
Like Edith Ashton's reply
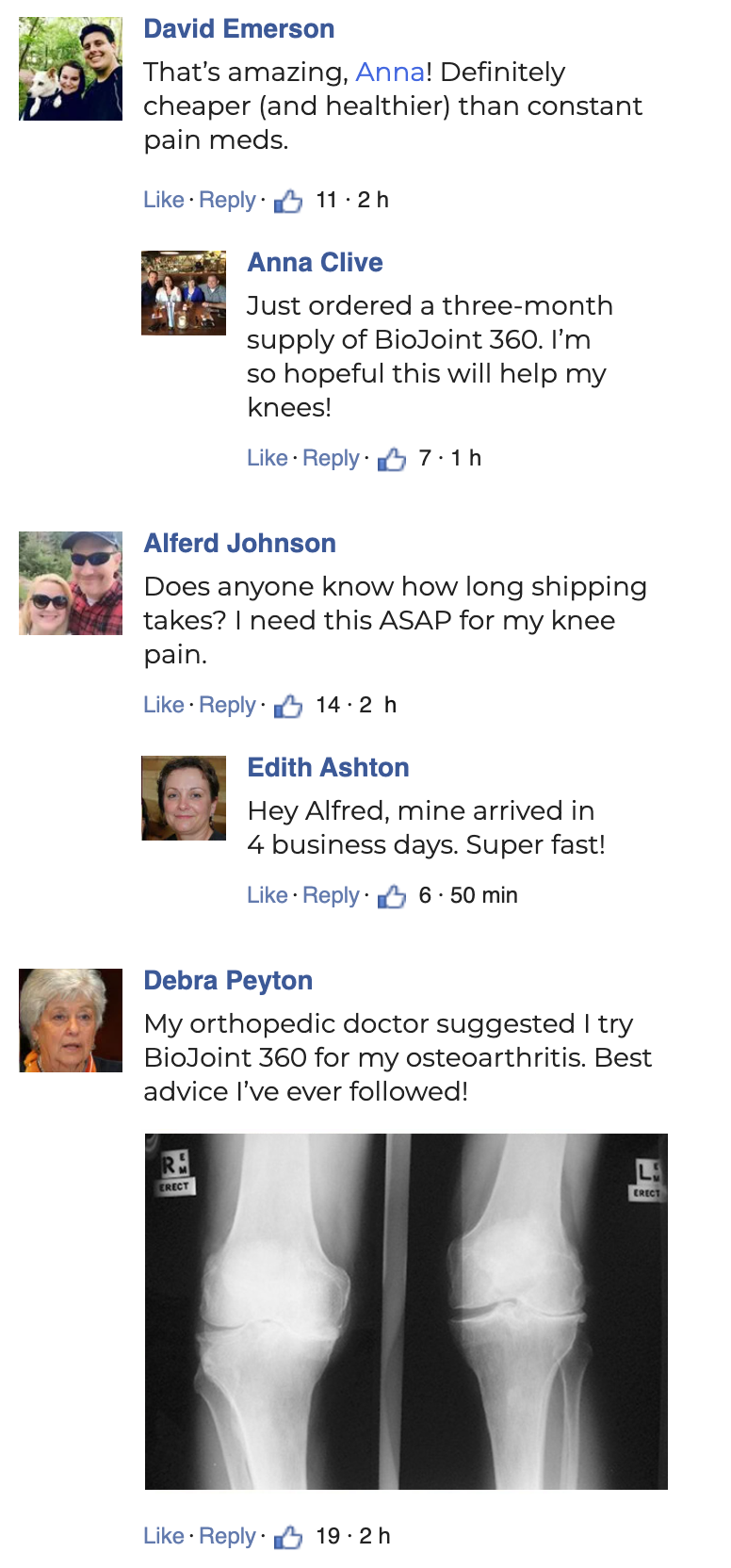[267, 895]
